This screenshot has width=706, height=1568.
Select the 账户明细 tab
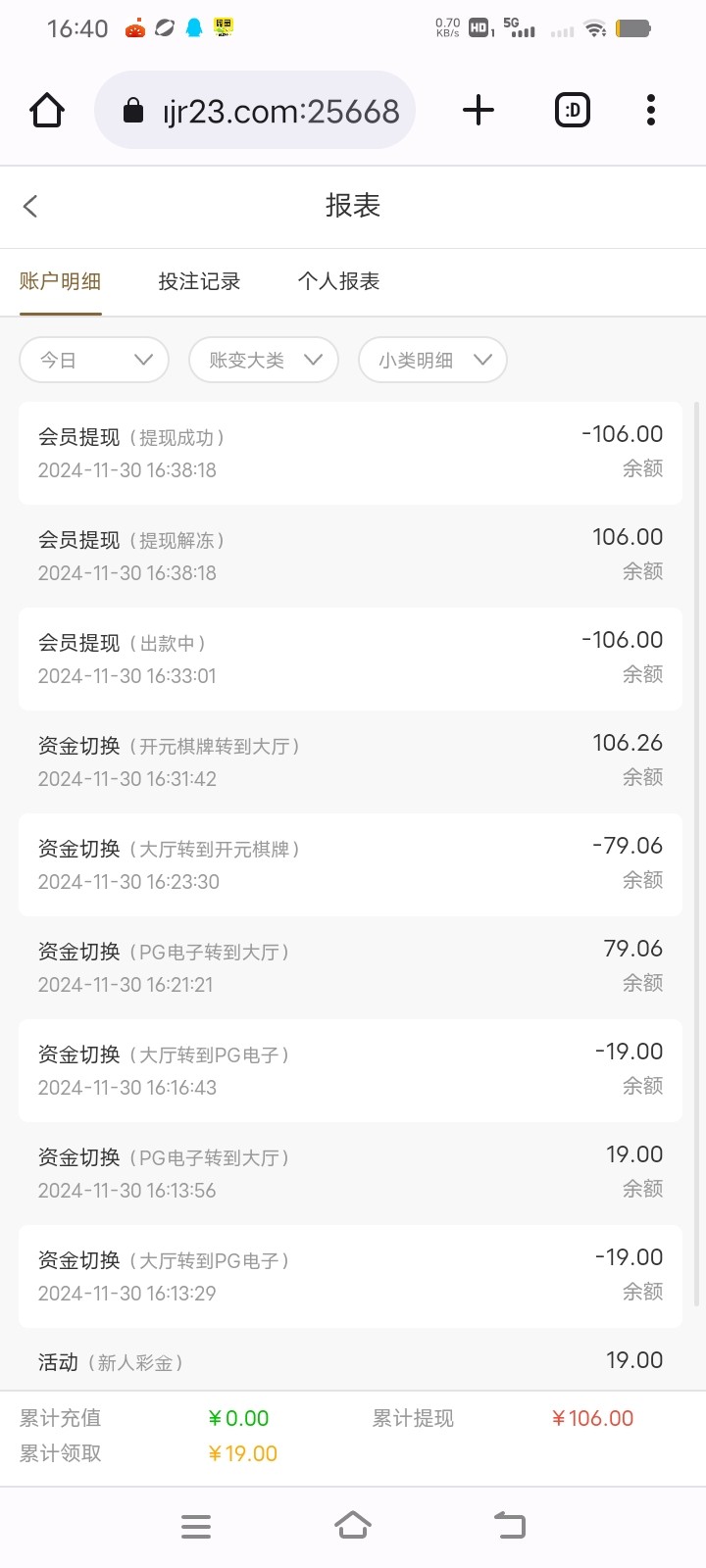pos(61,281)
